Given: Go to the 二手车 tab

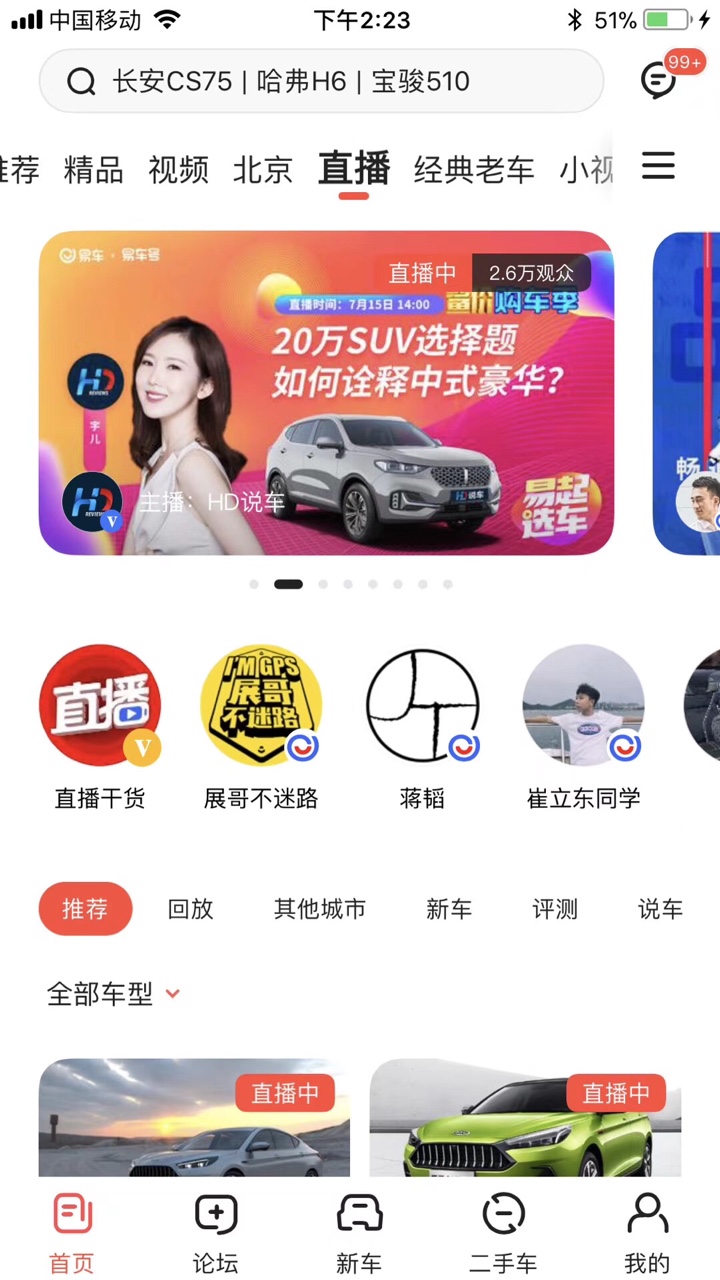Looking at the screenshot, I should coord(503,1234).
